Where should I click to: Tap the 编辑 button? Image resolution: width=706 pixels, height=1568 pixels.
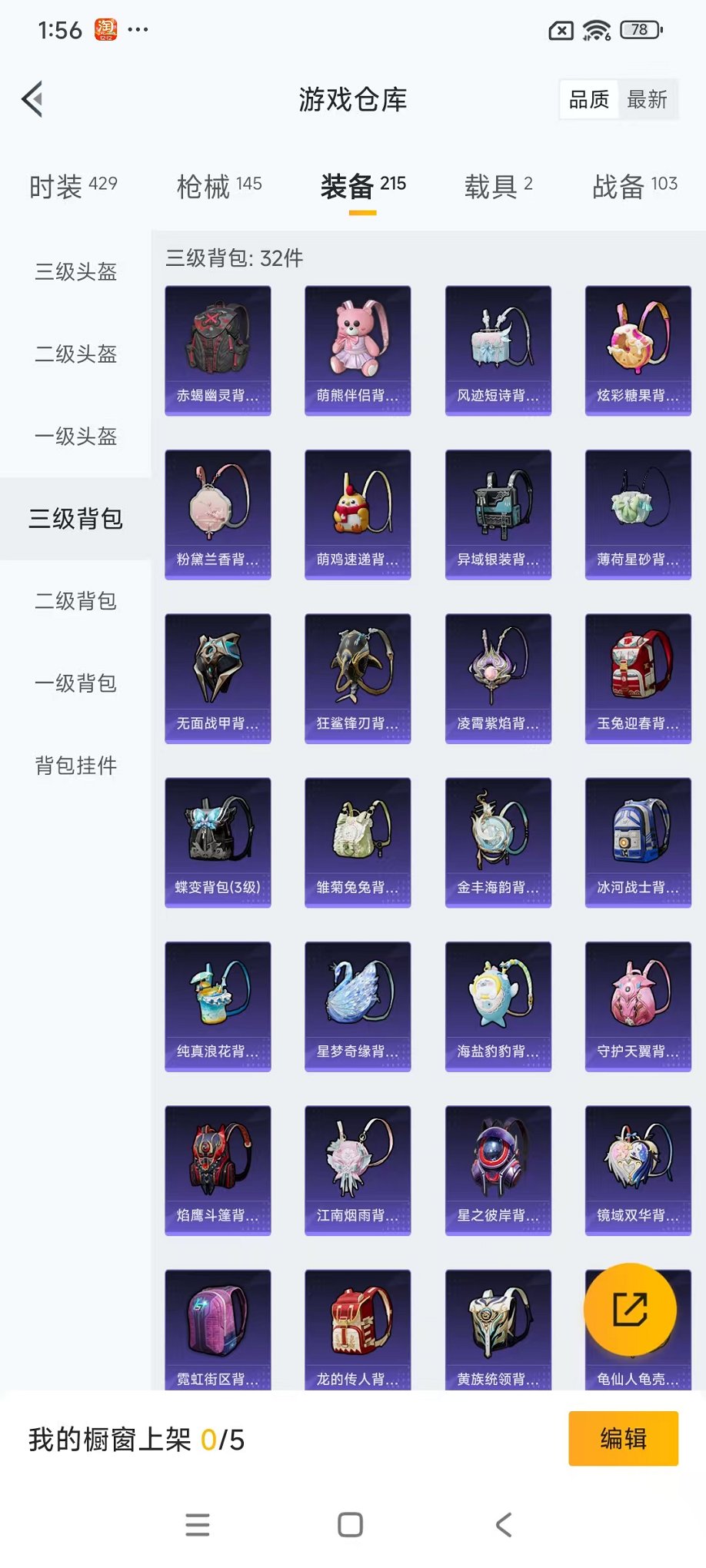[x=623, y=1438]
